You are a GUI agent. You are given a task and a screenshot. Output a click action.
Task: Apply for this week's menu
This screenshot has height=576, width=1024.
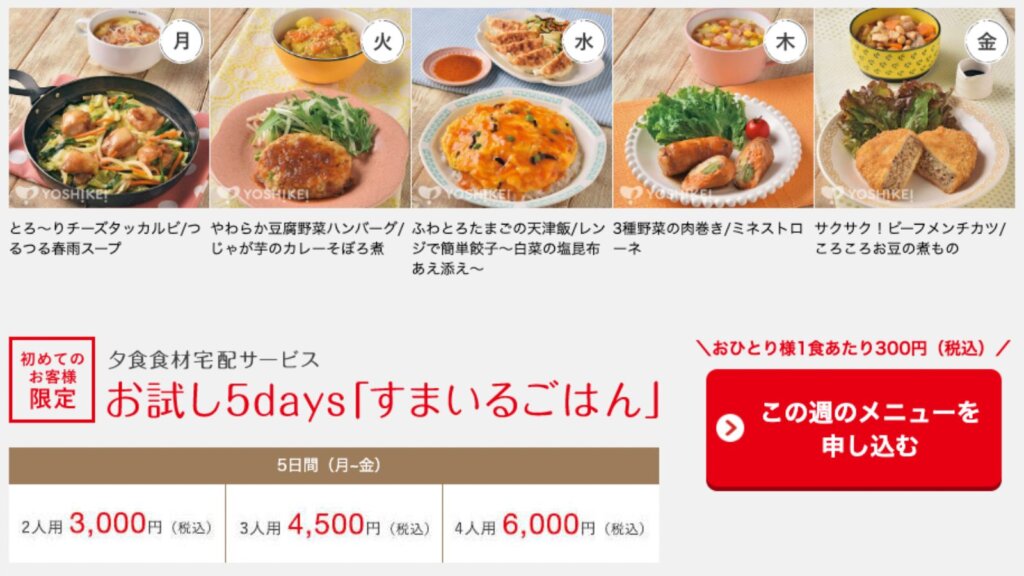(x=853, y=428)
